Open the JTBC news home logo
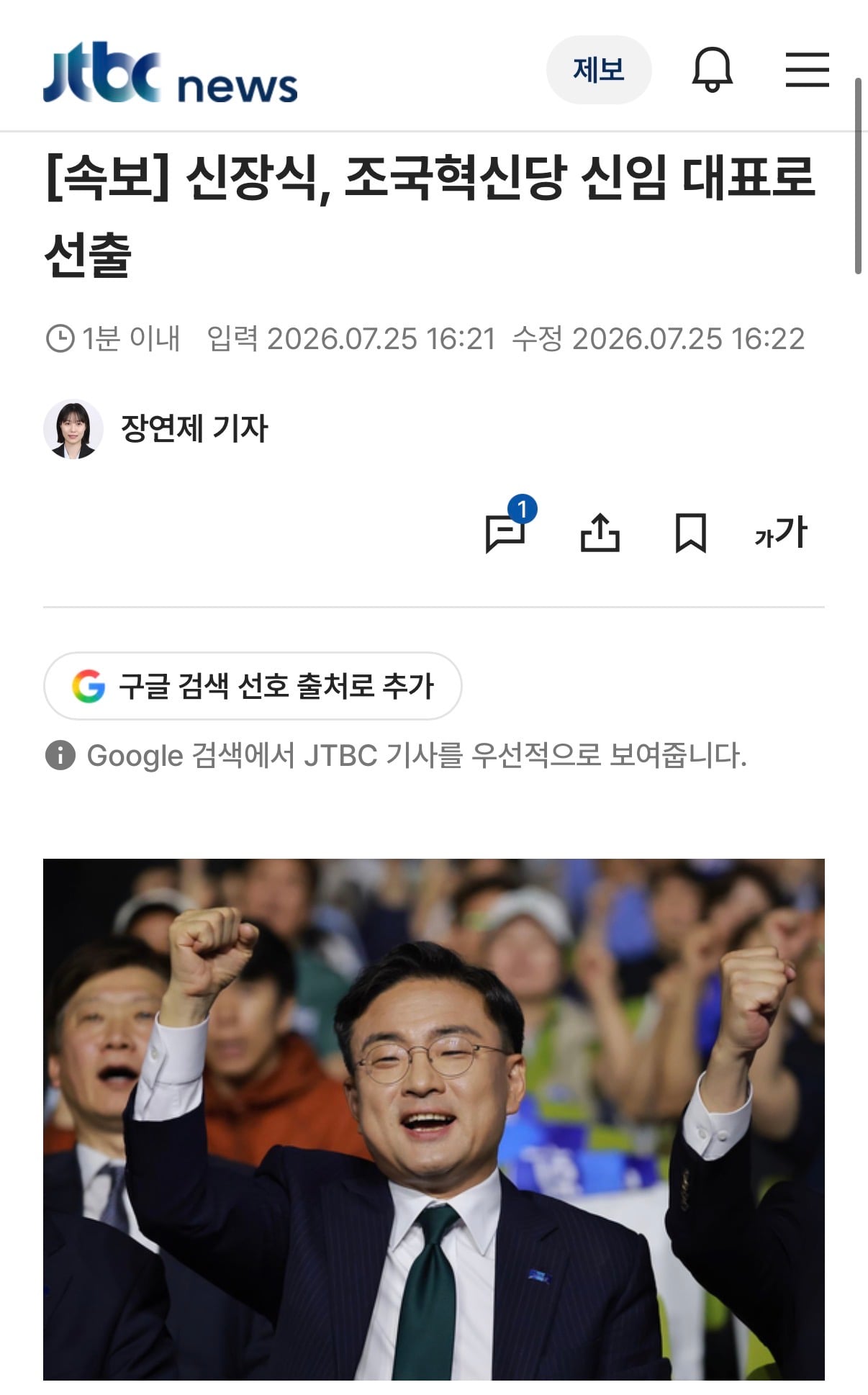This screenshot has width=868, height=1395. click(x=170, y=72)
